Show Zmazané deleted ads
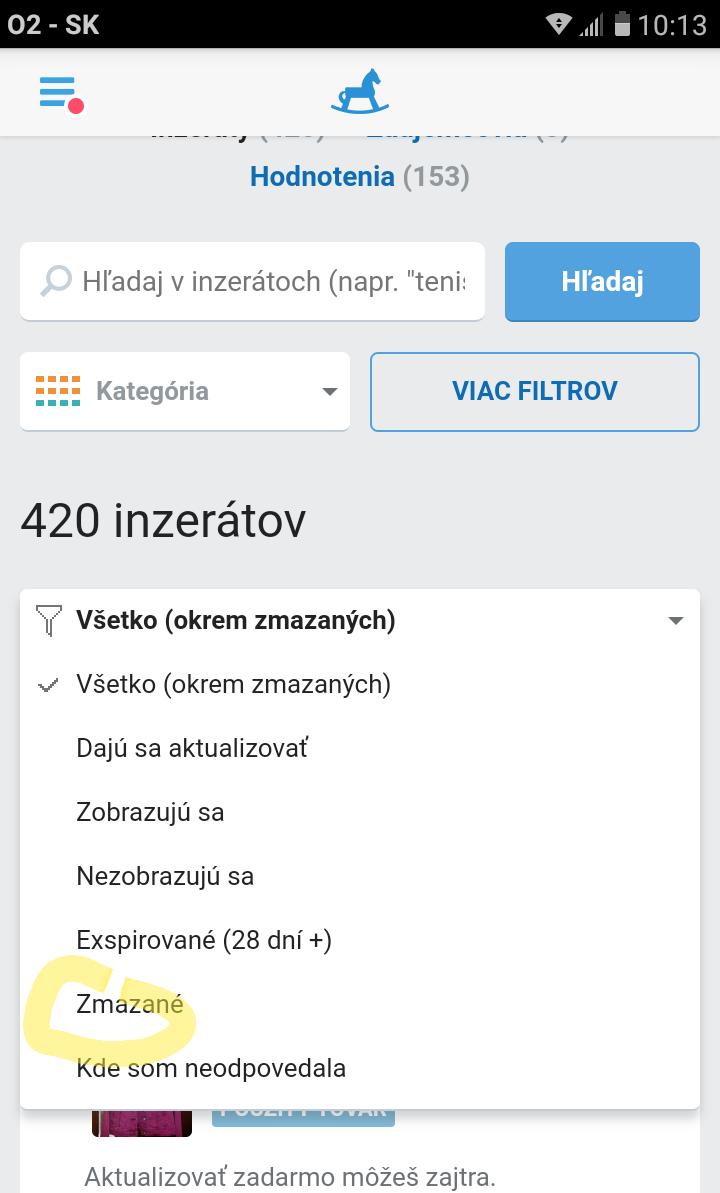Viewport: 720px width, 1193px height. (130, 1004)
